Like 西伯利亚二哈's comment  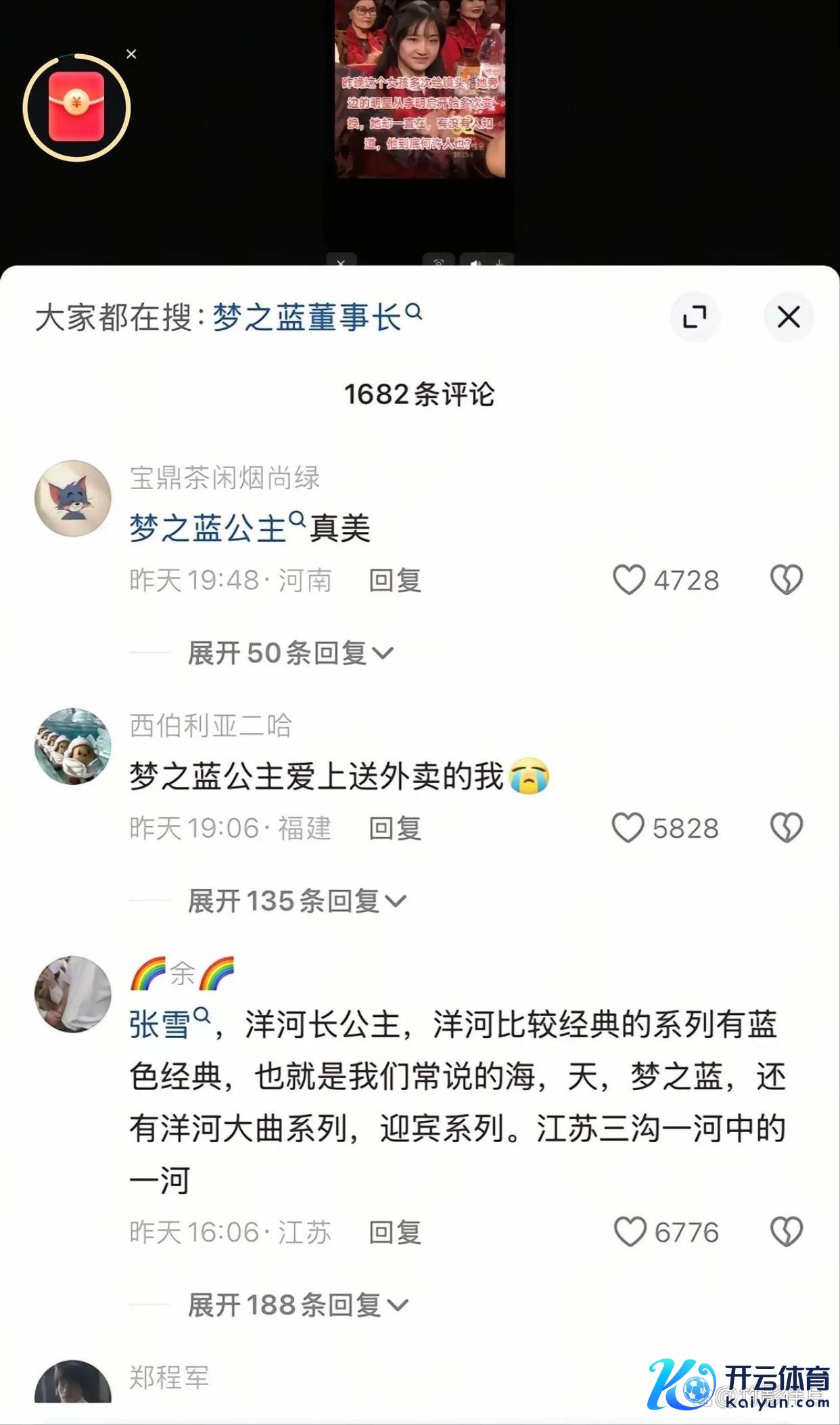point(628,828)
